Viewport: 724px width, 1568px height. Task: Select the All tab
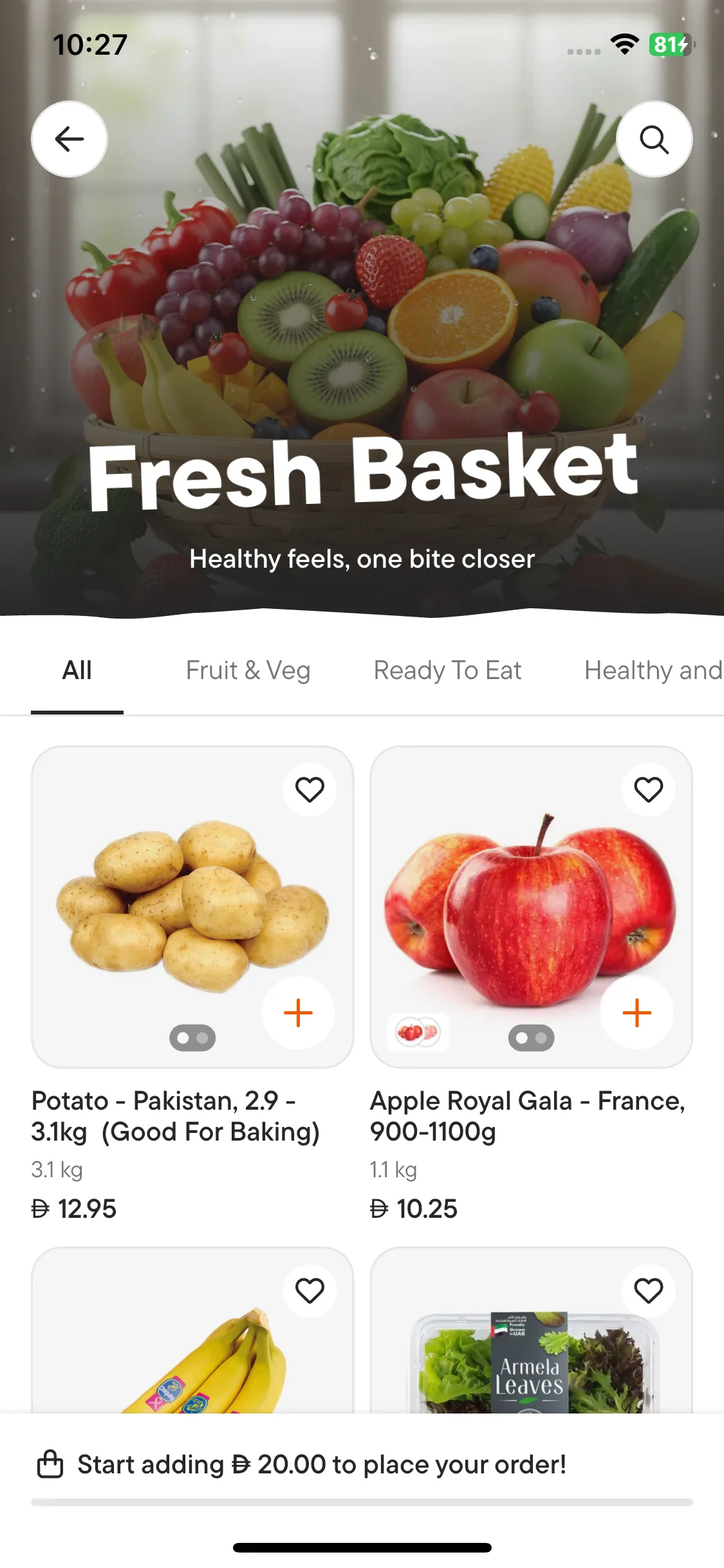77,671
